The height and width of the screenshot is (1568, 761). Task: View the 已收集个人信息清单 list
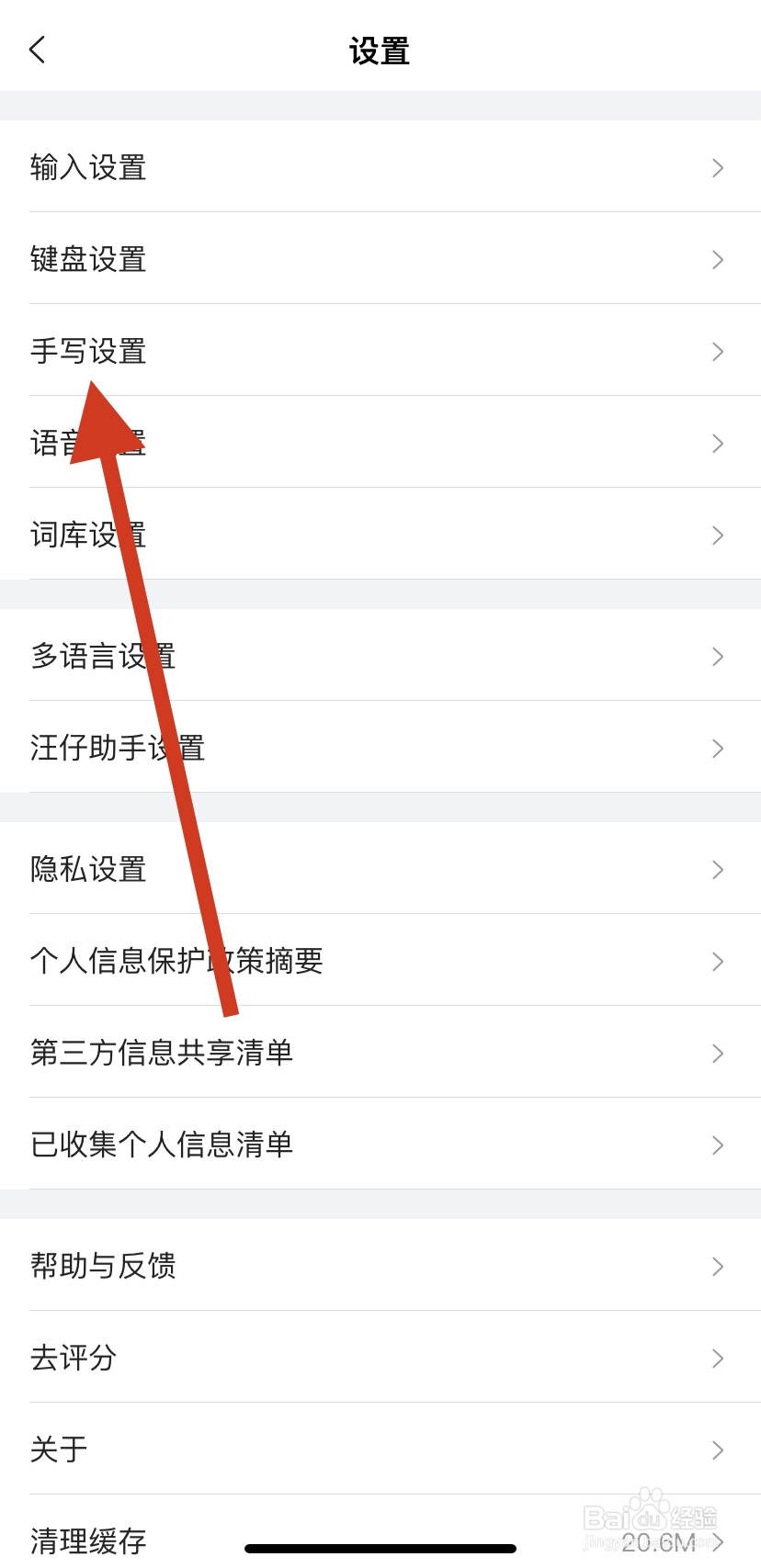pos(163,1145)
